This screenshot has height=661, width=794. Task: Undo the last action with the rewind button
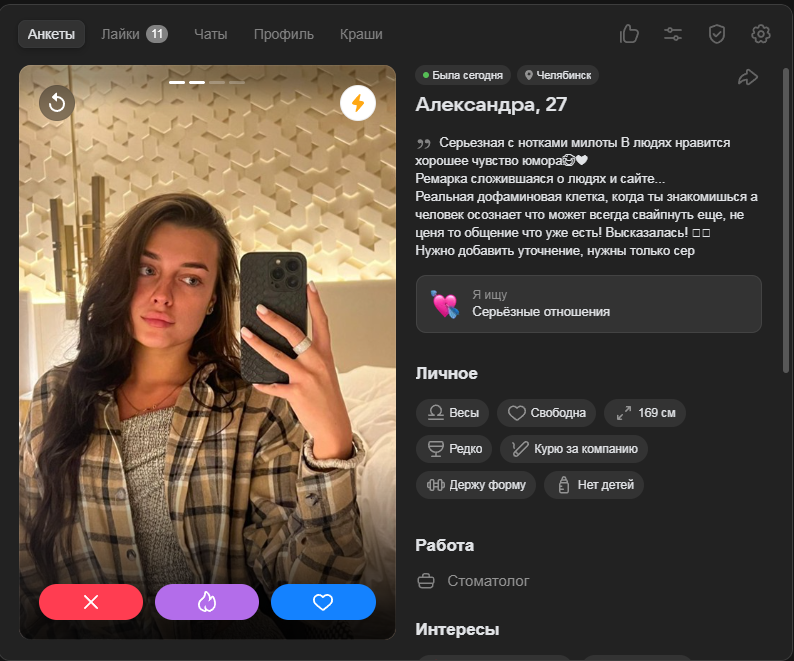coord(57,103)
